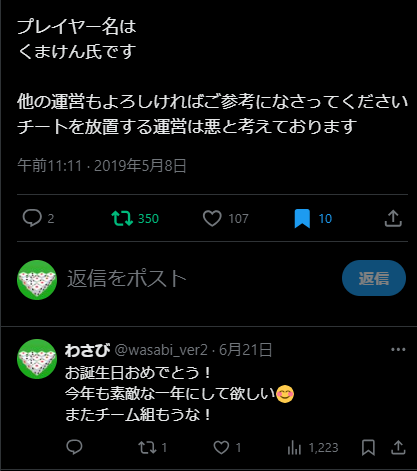The image size is (417, 471).
Task: Open the avatar next to わさび's reply
Action: (x=37, y=359)
